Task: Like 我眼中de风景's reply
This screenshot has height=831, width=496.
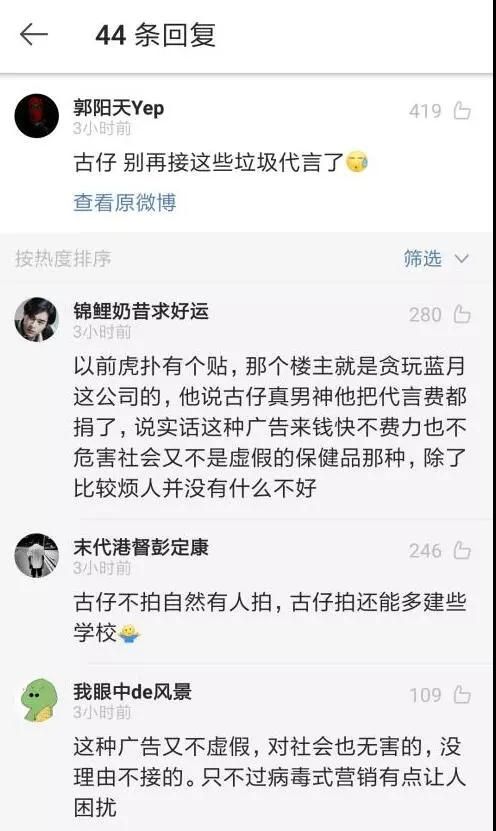Action: pos(462,694)
